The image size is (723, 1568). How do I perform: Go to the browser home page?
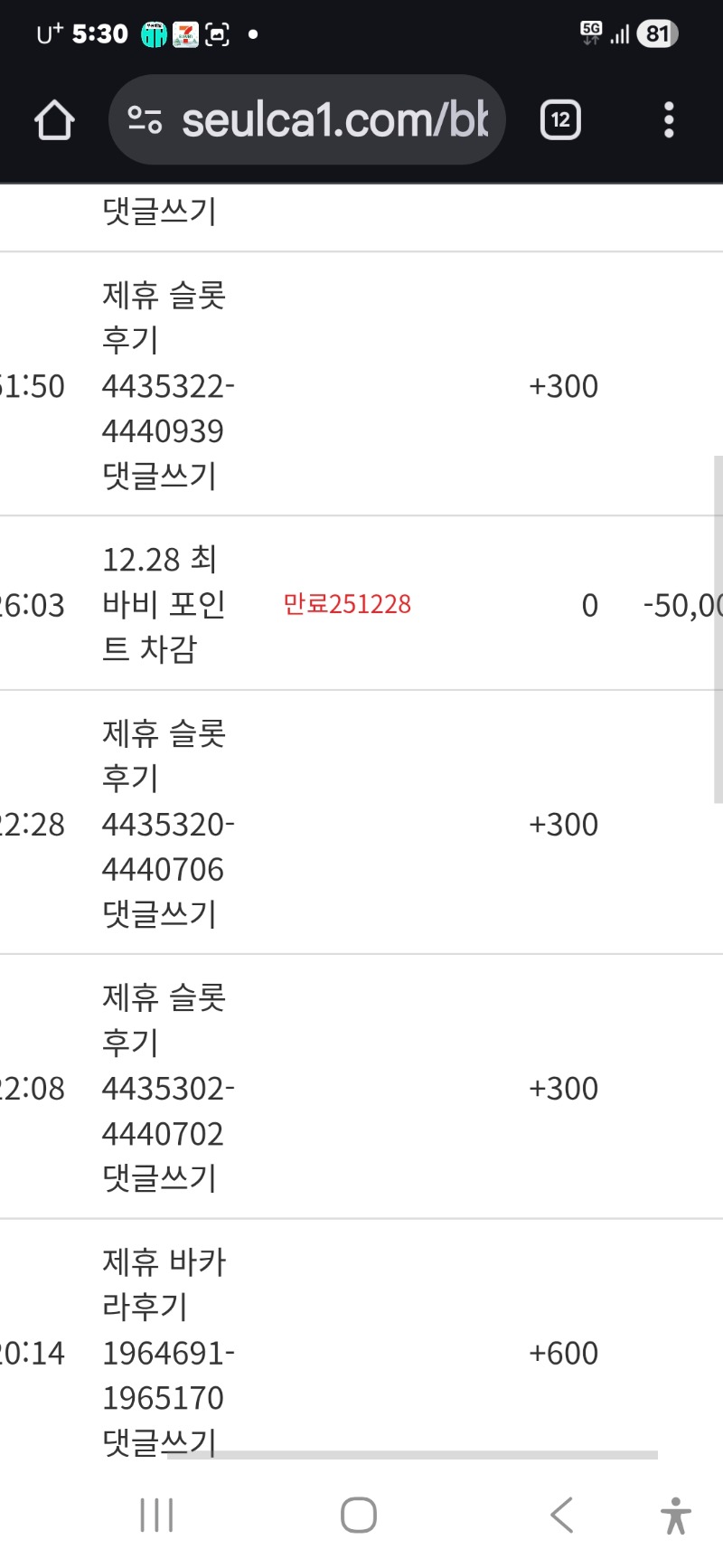pos(54,120)
